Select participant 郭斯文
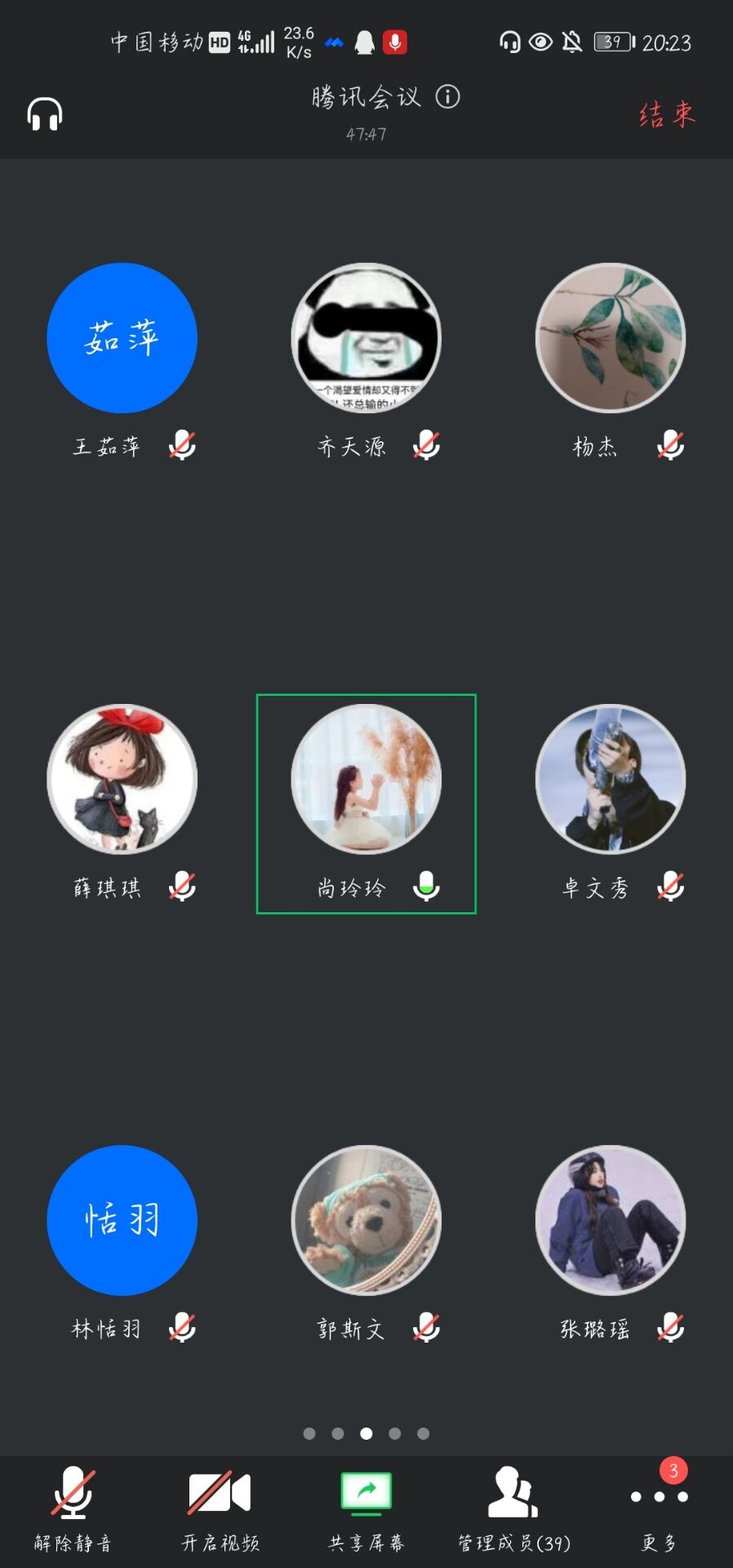733x1568 pixels. [366, 1220]
